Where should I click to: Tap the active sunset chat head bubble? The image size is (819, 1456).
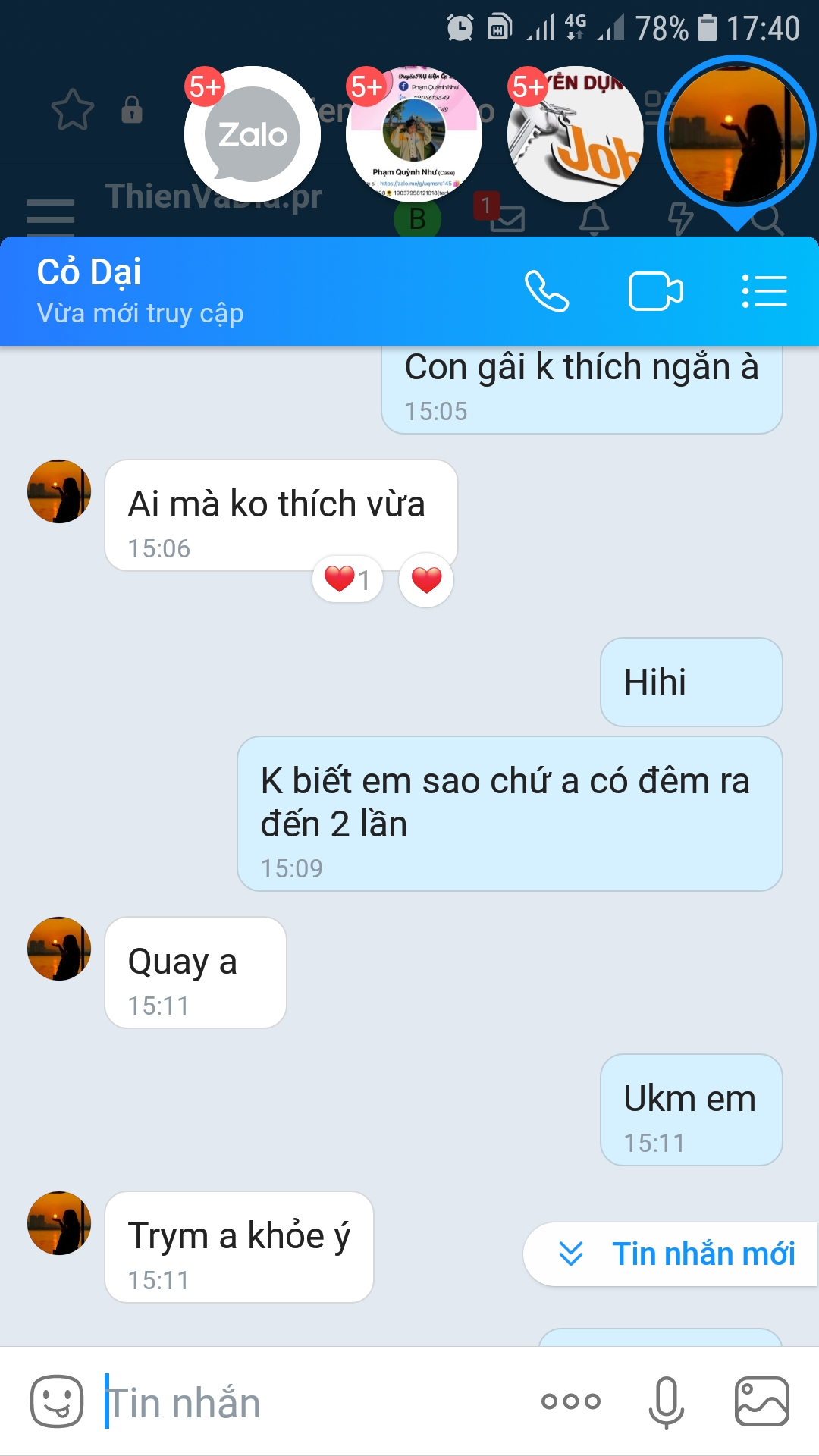pyautogui.click(x=736, y=134)
